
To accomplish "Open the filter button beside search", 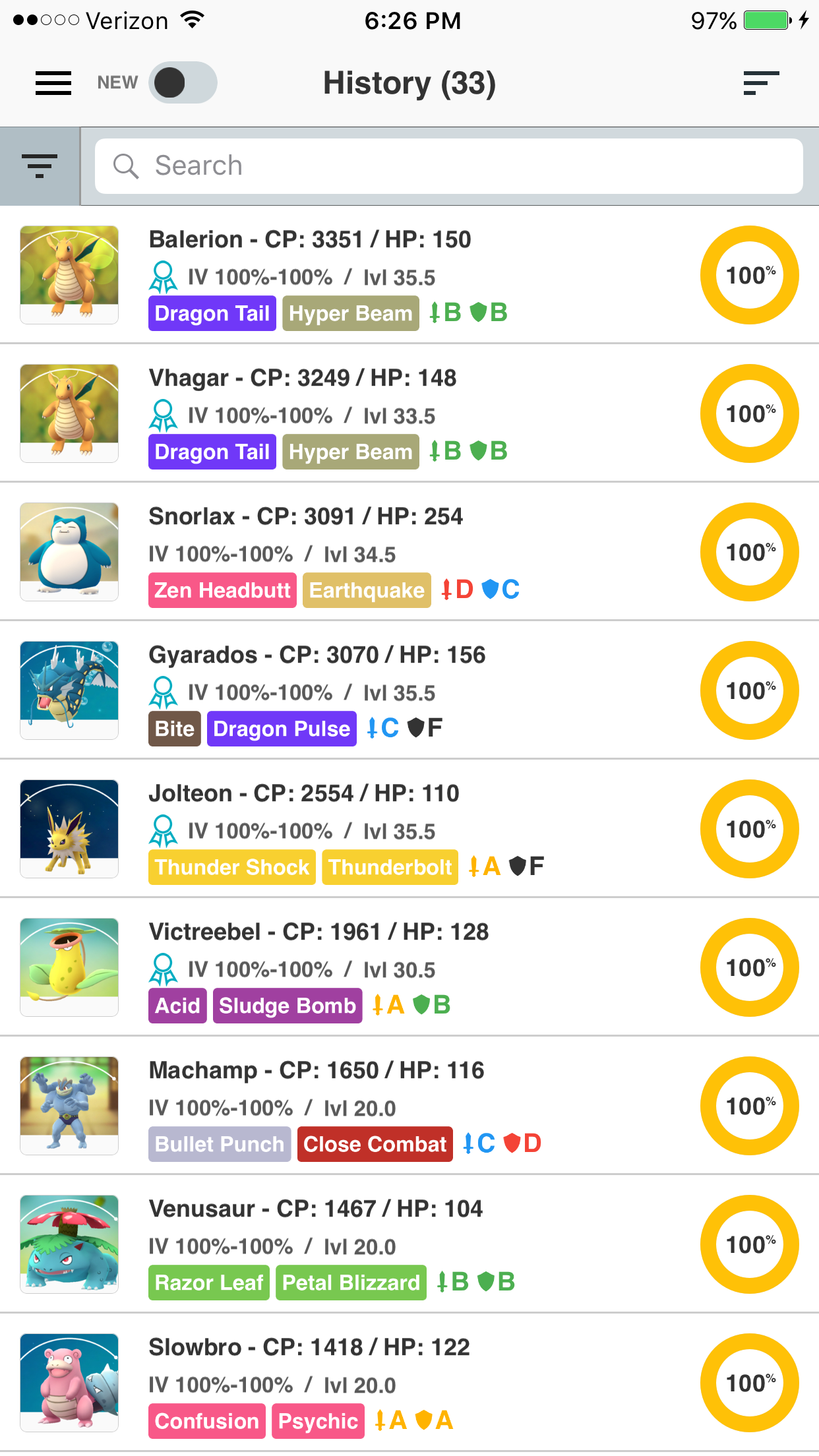I will click(x=40, y=166).
